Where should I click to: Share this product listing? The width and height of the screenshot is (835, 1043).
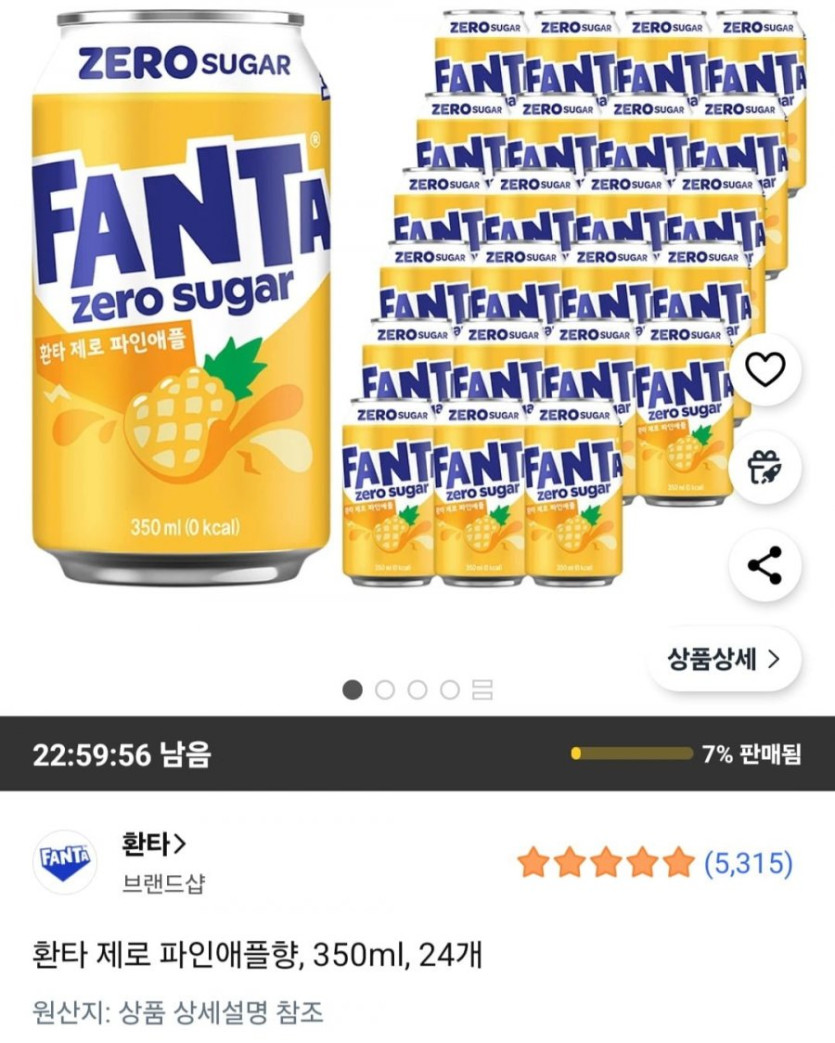[765, 566]
